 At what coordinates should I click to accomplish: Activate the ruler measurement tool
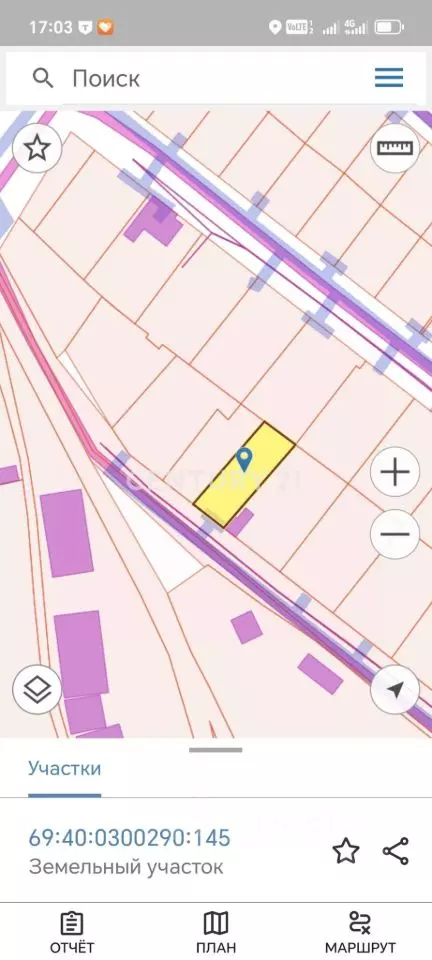tap(395, 148)
